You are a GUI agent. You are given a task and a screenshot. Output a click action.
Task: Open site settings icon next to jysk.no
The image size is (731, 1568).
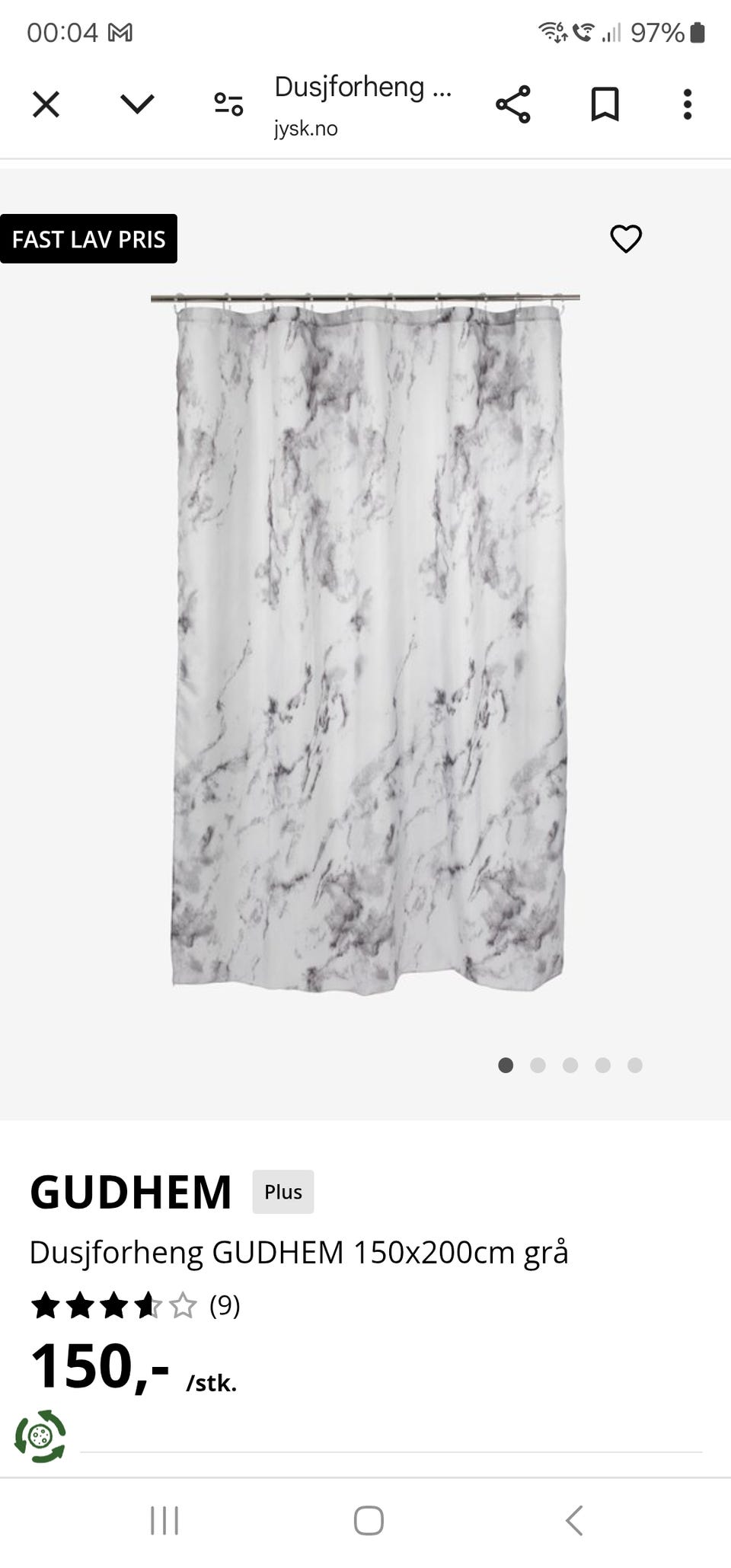pyautogui.click(x=228, y=104)
